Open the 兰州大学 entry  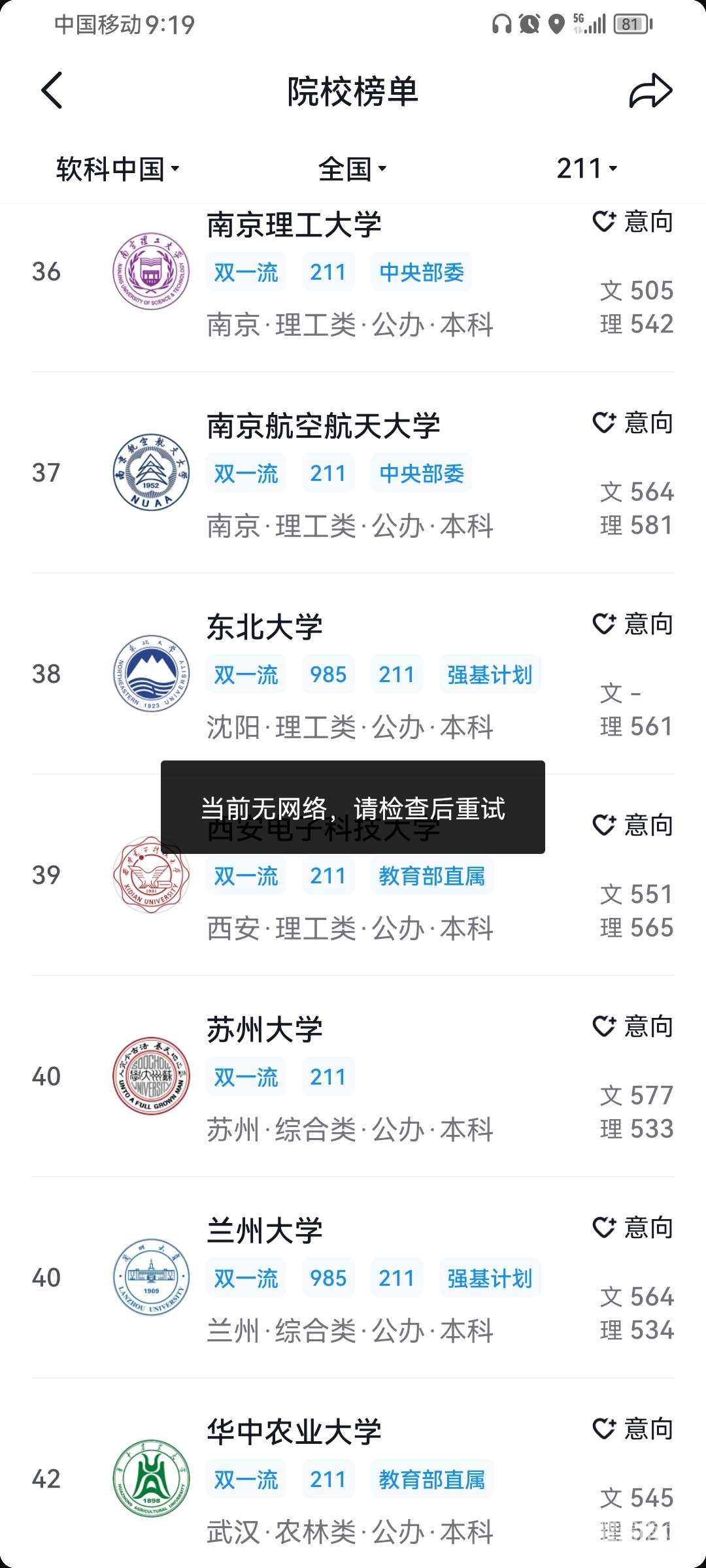pos(353,1278)
